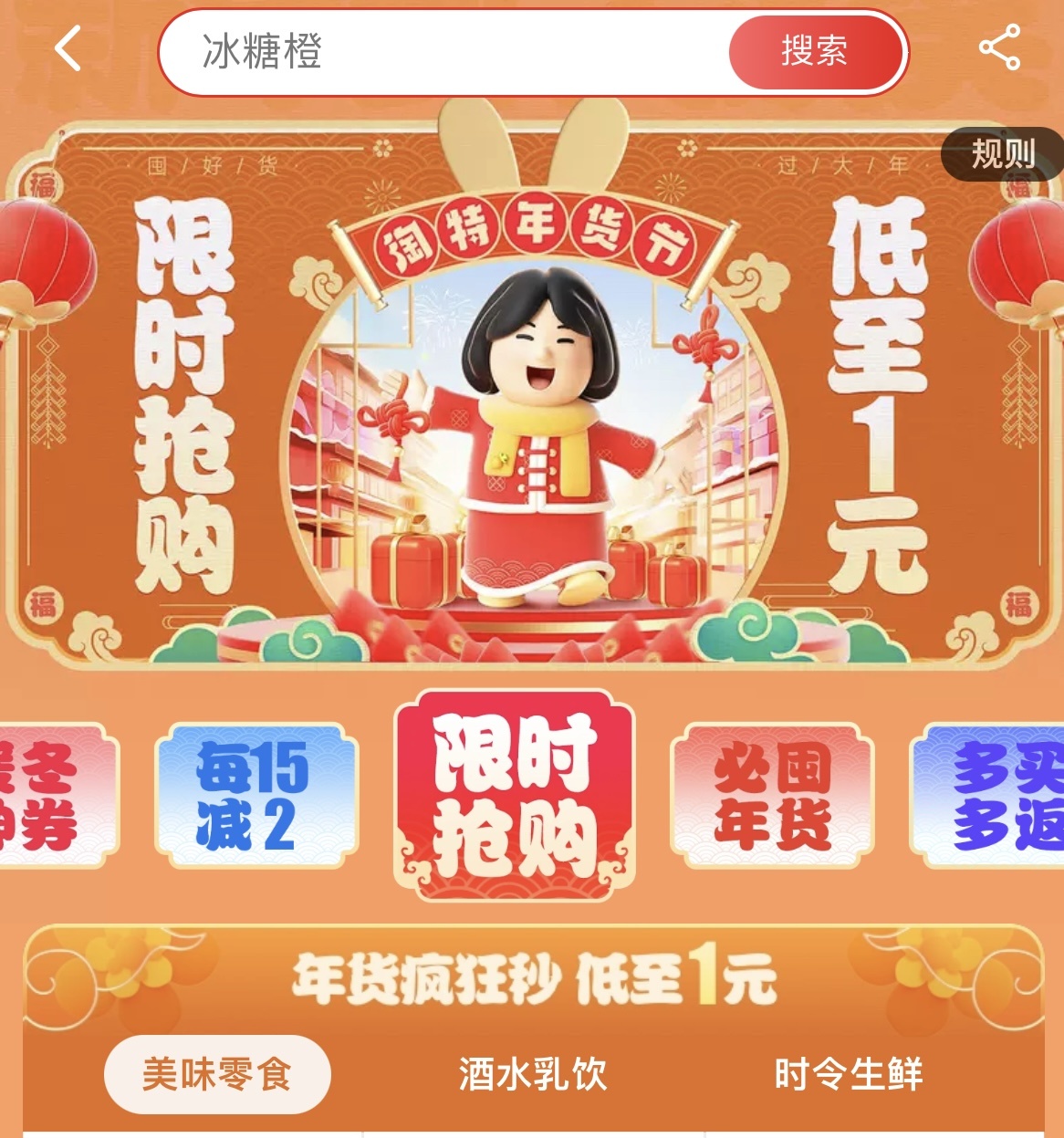Image resolution: width=1064 pixels, height=1138 pixels.
Task: Open the 必囤年货 promotion tile
Action: pos(772,796)
